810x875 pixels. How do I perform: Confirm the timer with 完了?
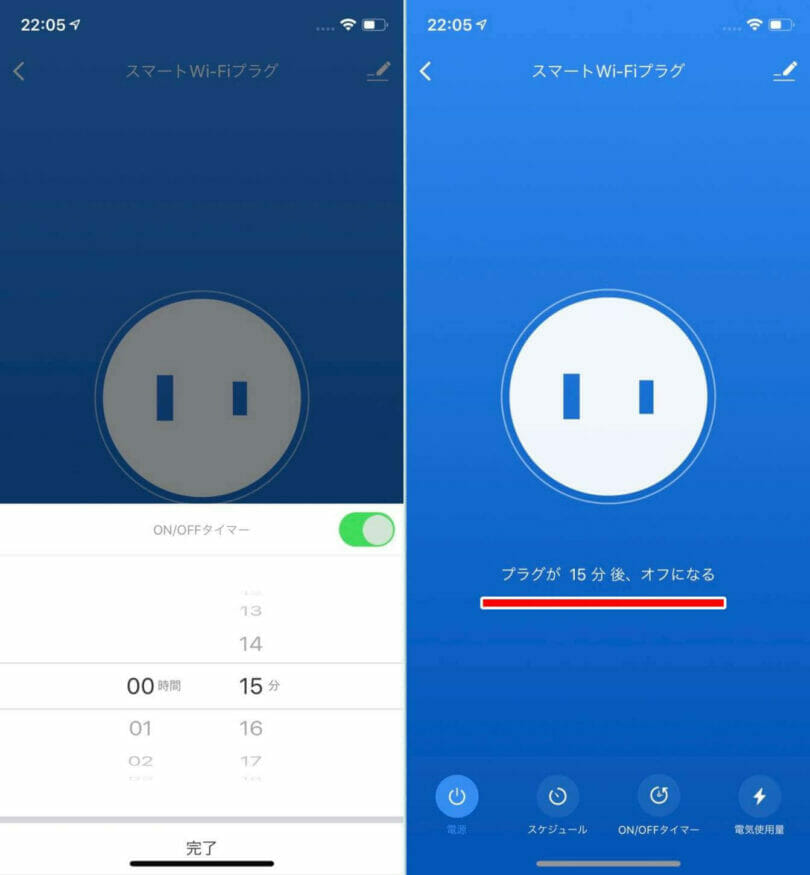[201, 848]
